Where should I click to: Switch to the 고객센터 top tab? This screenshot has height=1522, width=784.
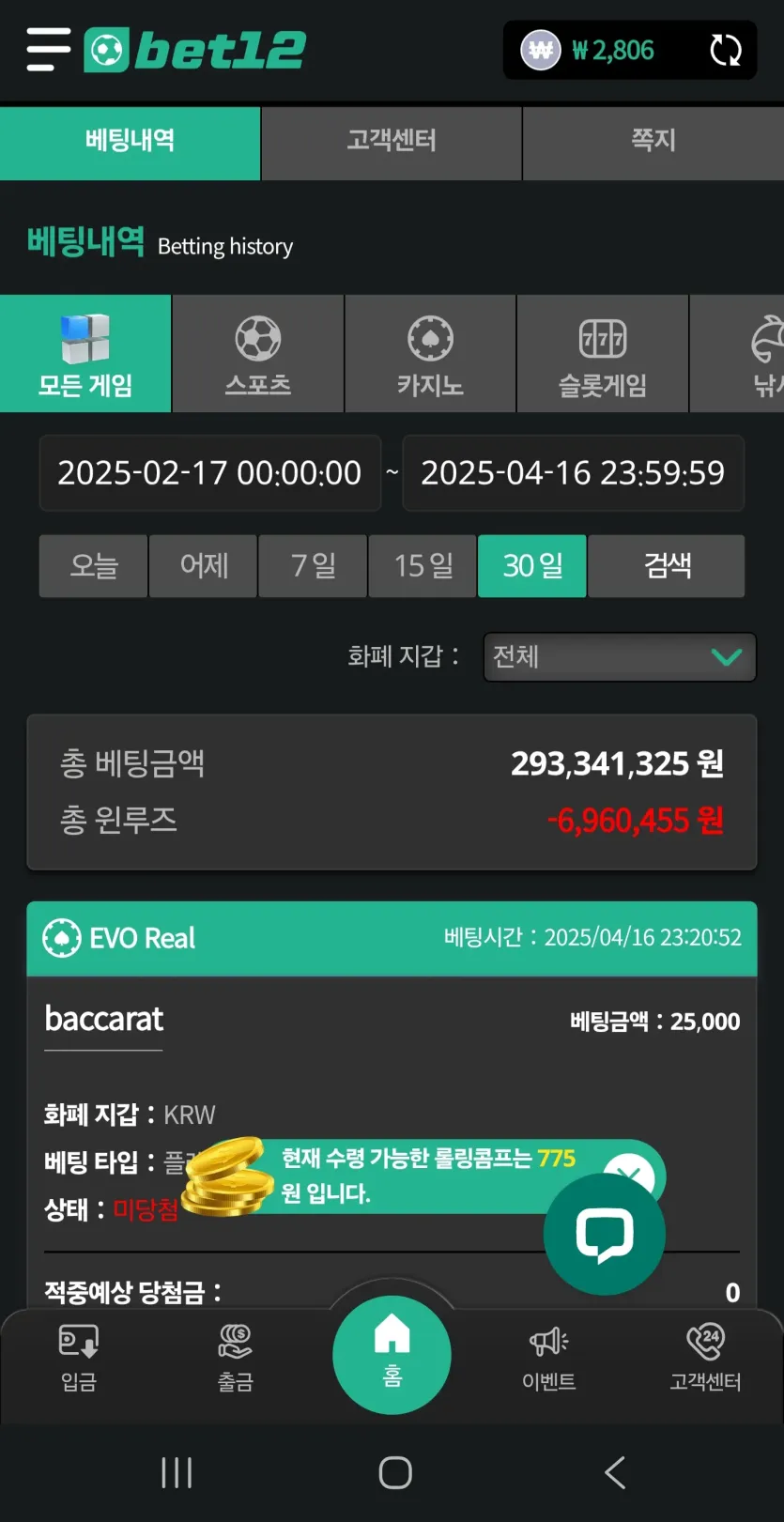click(x=392, y=142)
